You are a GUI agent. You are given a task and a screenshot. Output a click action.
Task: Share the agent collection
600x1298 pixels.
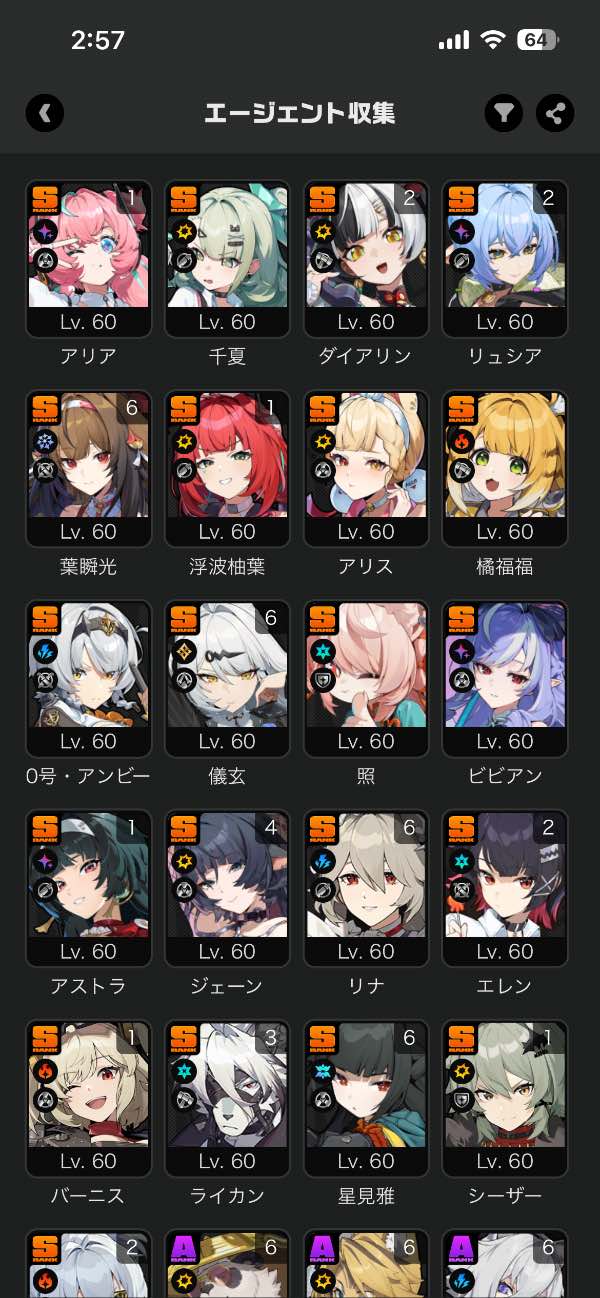click(554, 113)
